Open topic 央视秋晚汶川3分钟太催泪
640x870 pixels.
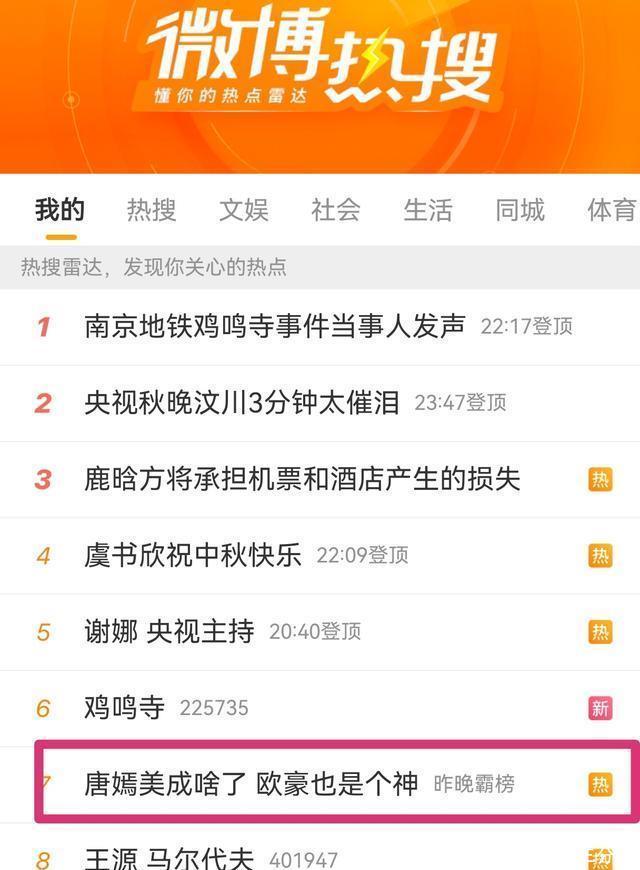242,402
